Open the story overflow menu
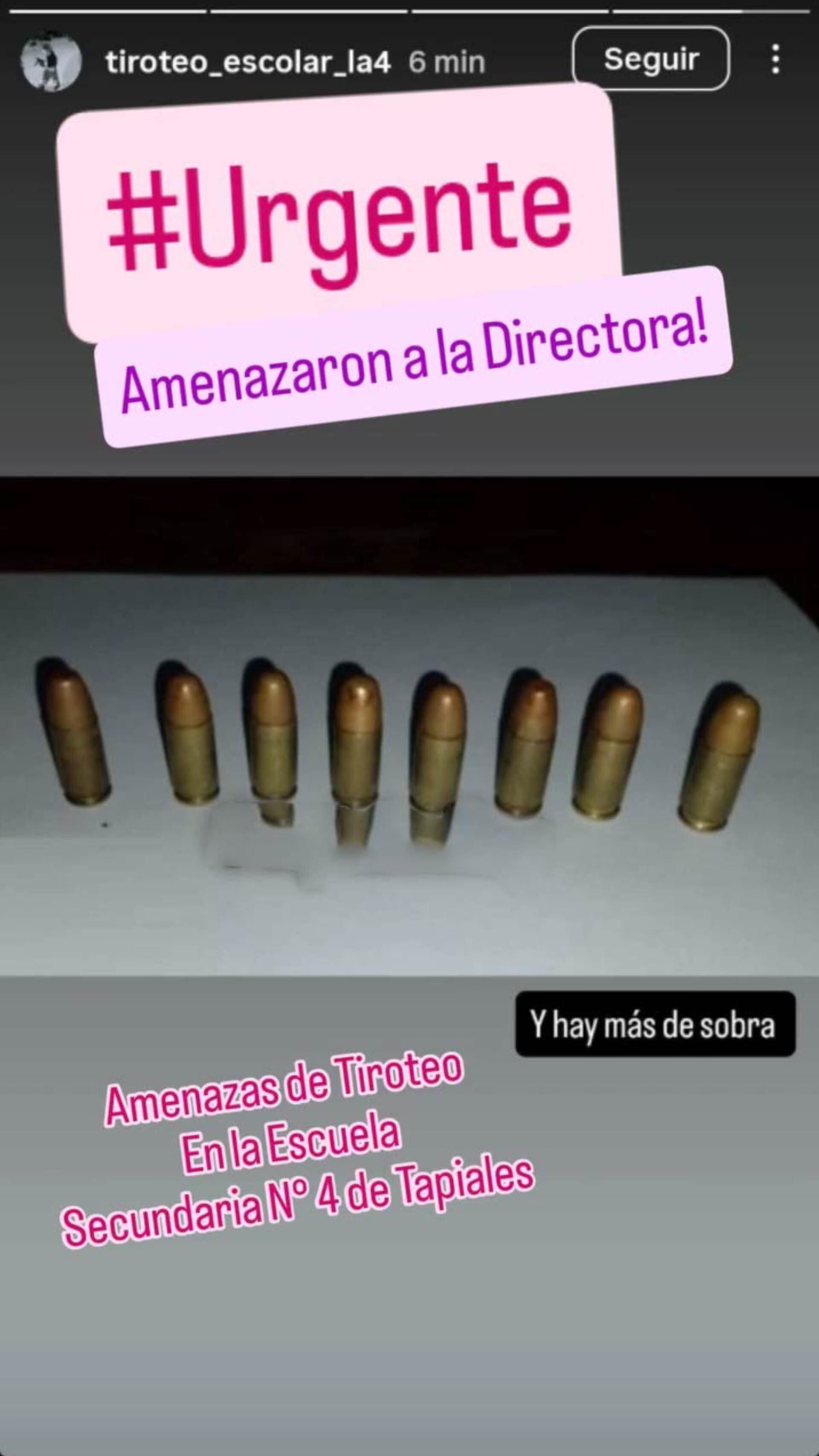 click(775, 59)
